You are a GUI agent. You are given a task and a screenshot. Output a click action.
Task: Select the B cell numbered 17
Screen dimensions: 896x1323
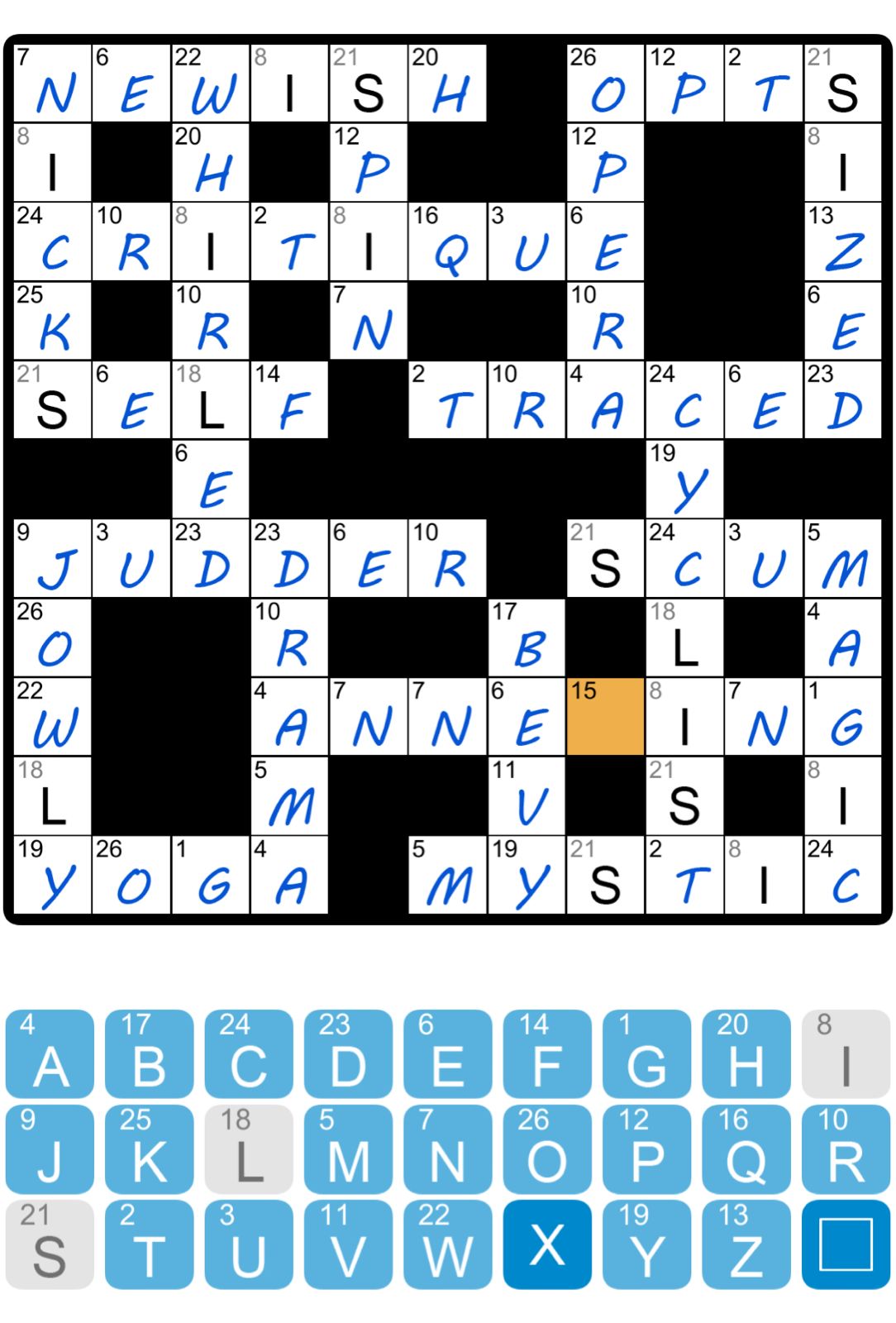(x=527, y=638)
